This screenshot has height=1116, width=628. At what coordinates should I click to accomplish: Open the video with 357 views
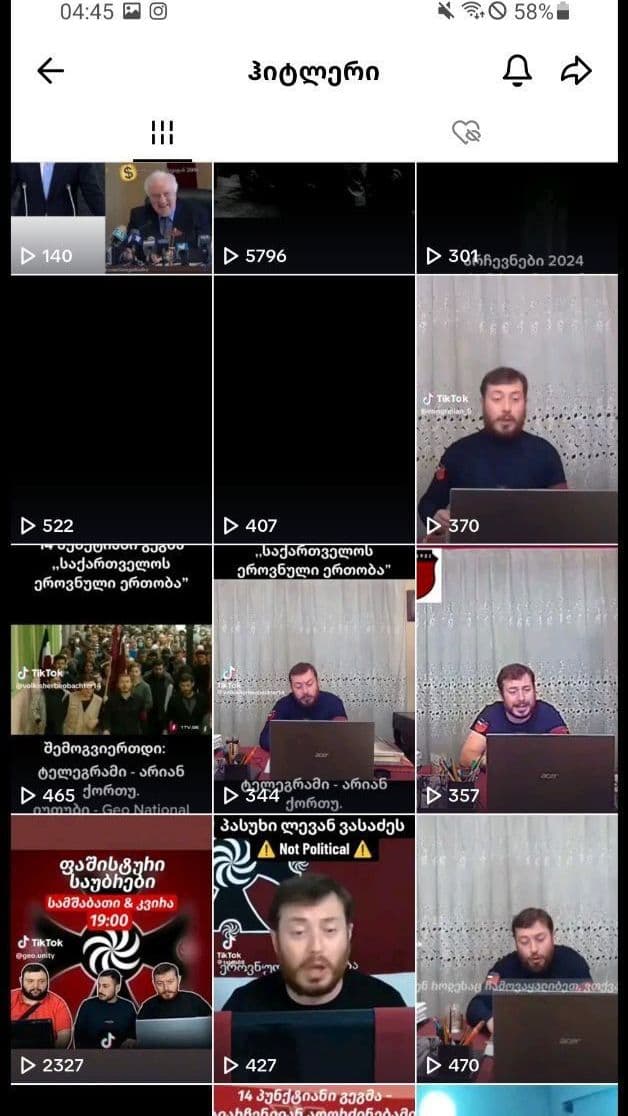point(516,680)
